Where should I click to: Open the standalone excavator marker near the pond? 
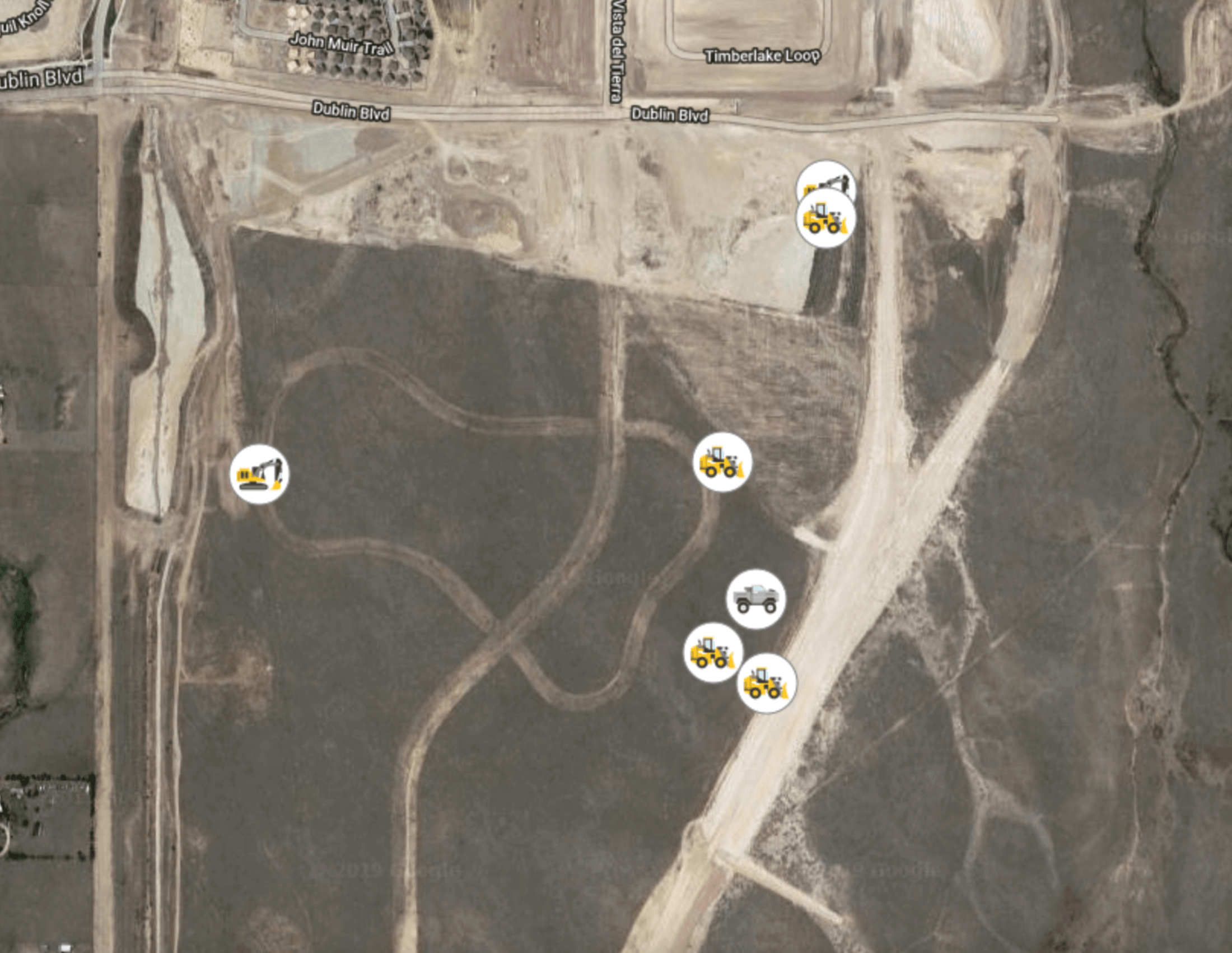259,474
